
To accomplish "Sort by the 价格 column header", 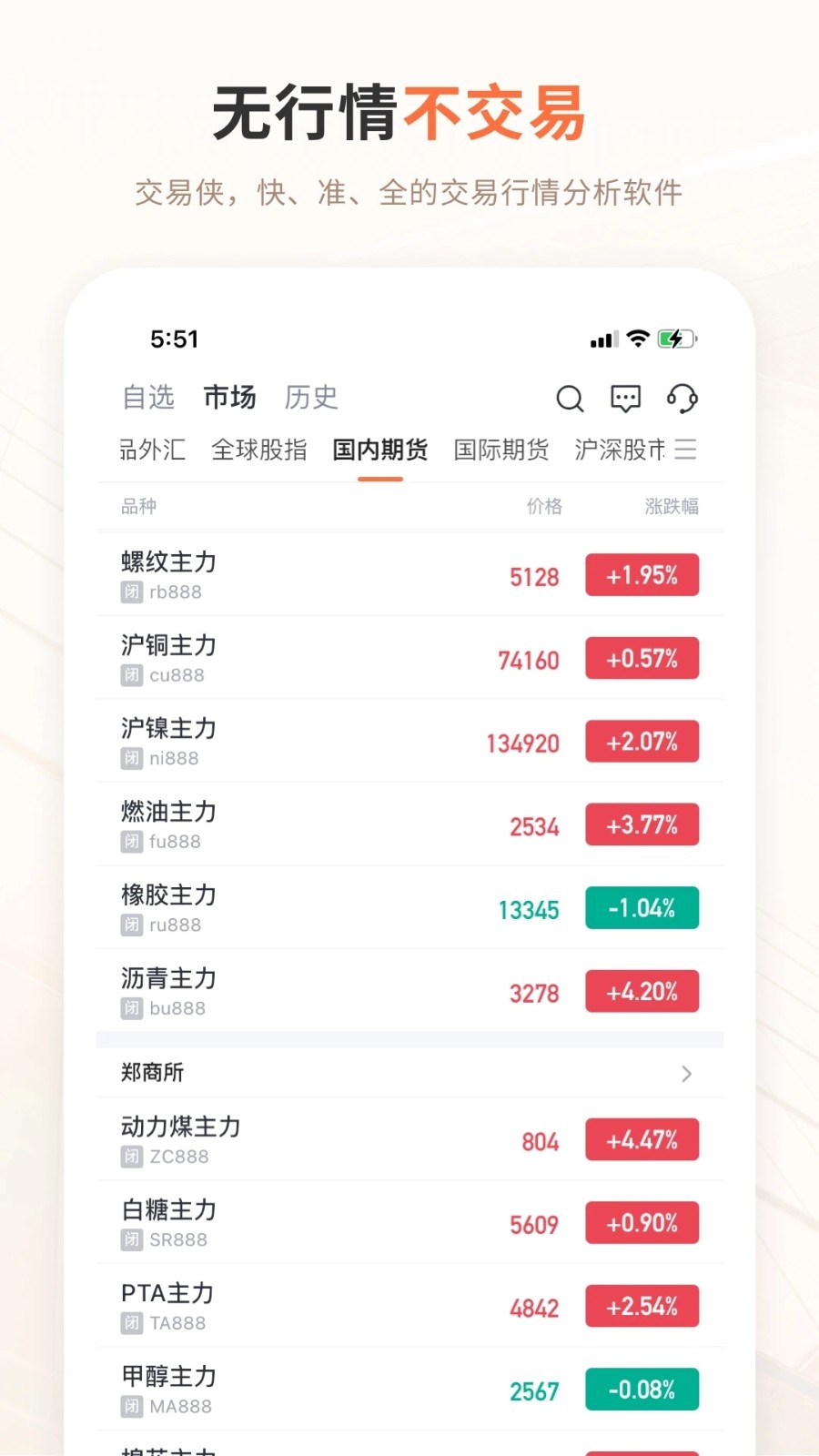I will [544, 506].
